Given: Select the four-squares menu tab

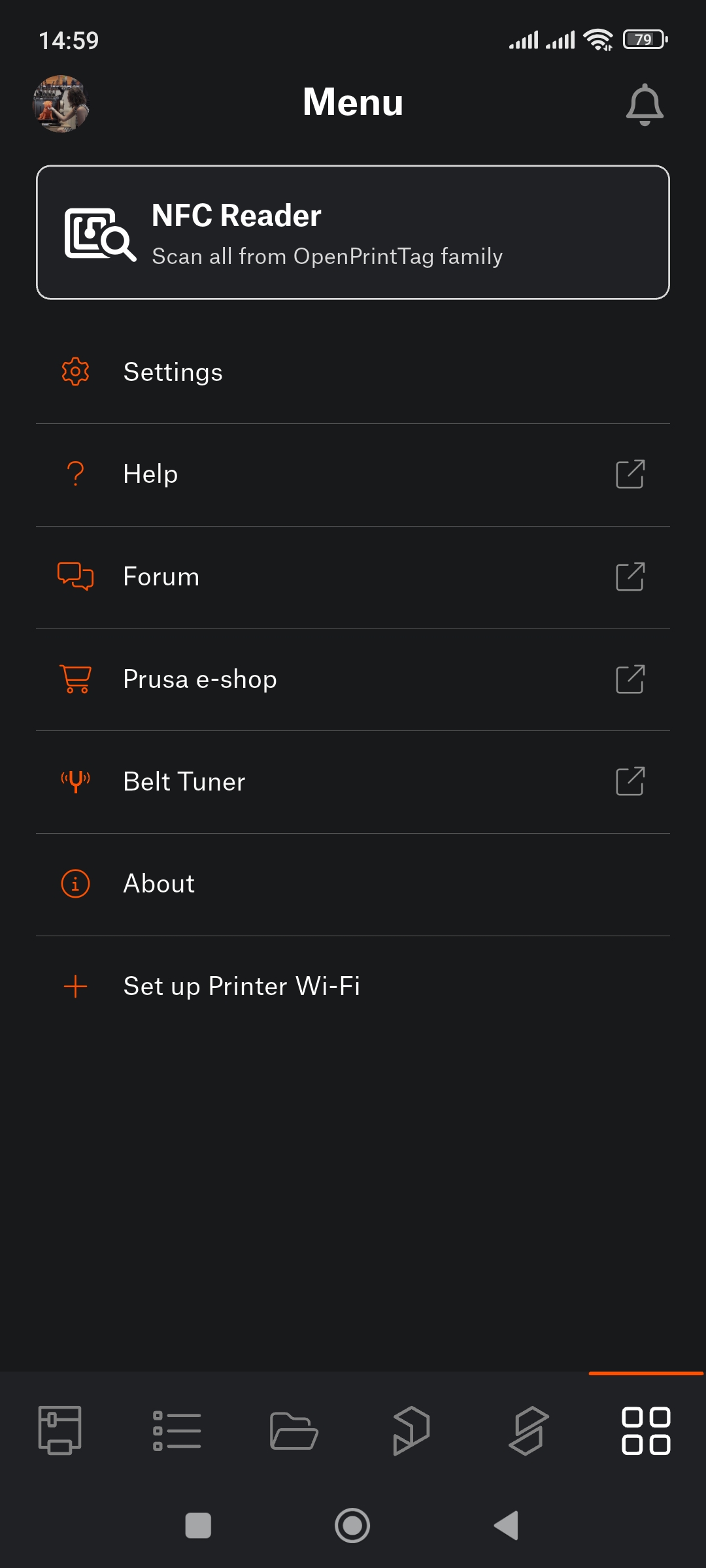Looking at the screenshot, I should 646,1430.
